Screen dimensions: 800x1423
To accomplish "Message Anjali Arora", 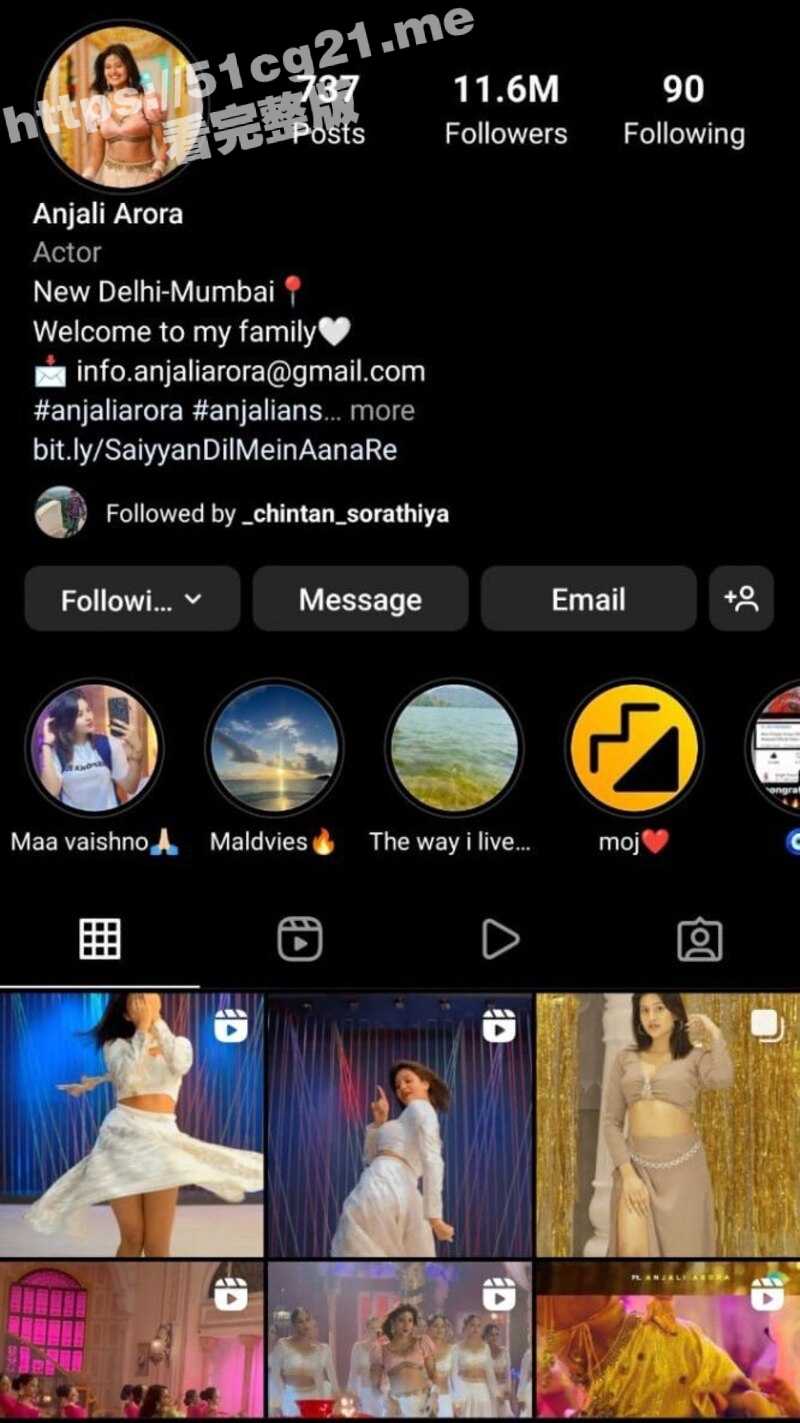I will coord(360,599).
